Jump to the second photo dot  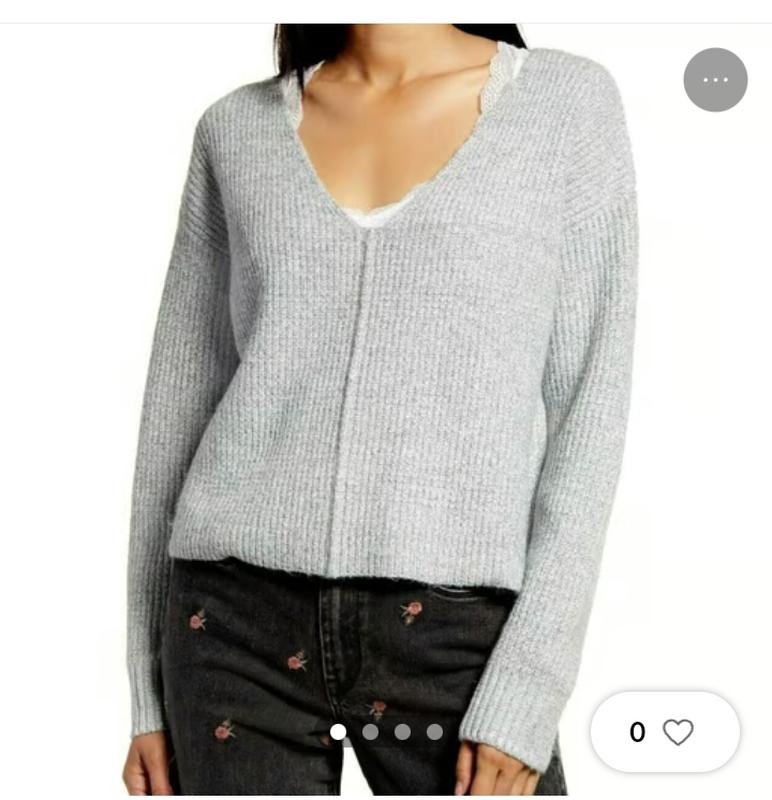click(370, 732)
